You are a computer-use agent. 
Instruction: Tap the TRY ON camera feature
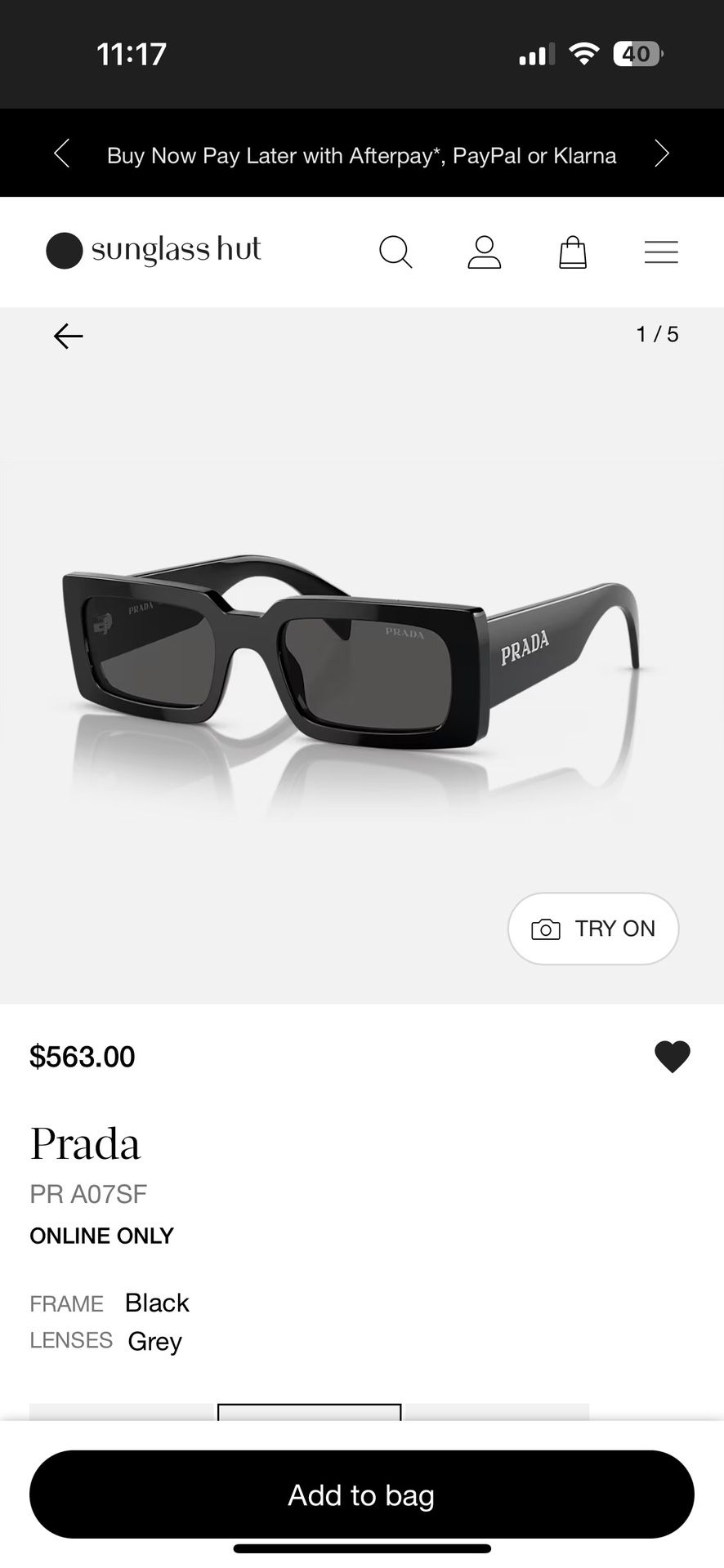tap(593, 929)
